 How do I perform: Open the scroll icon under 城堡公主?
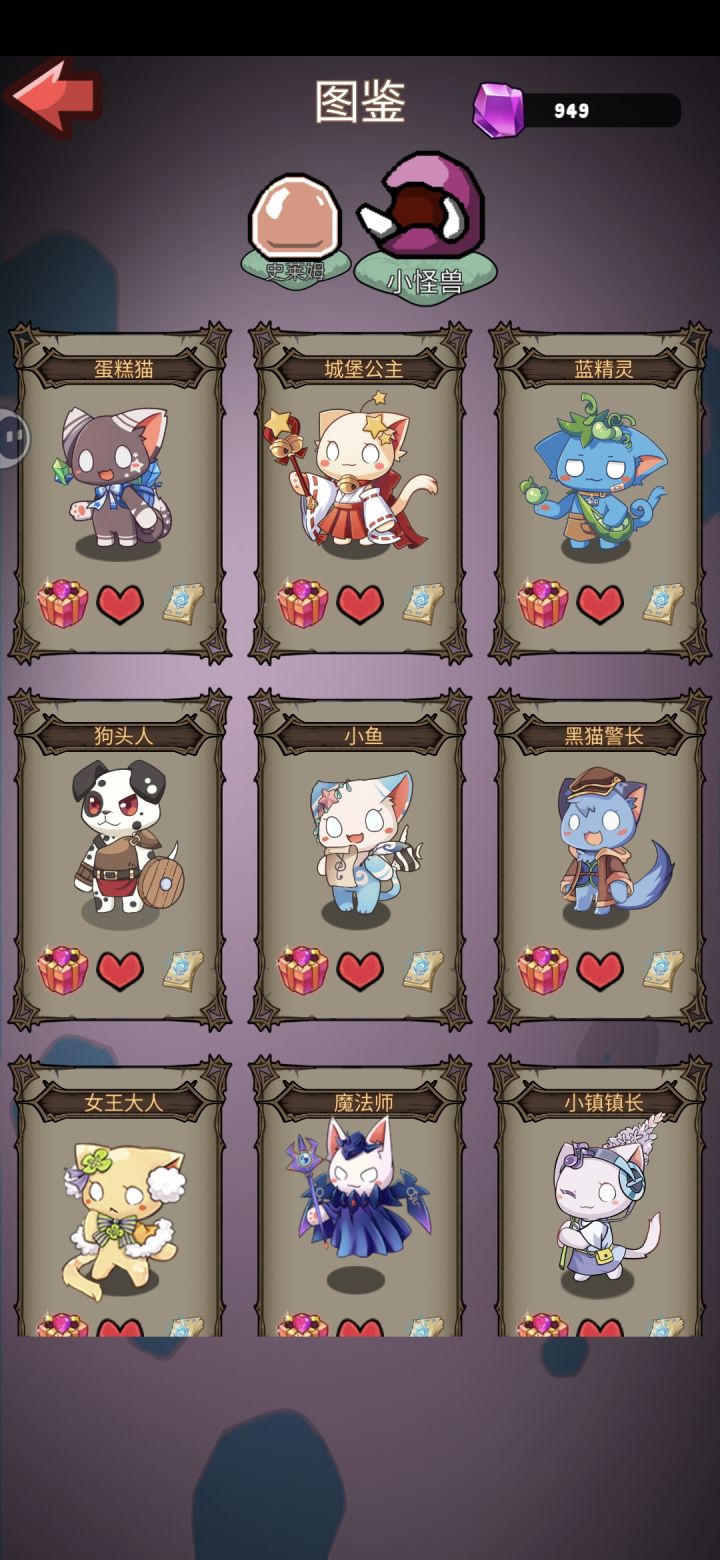tap(421, 600)
